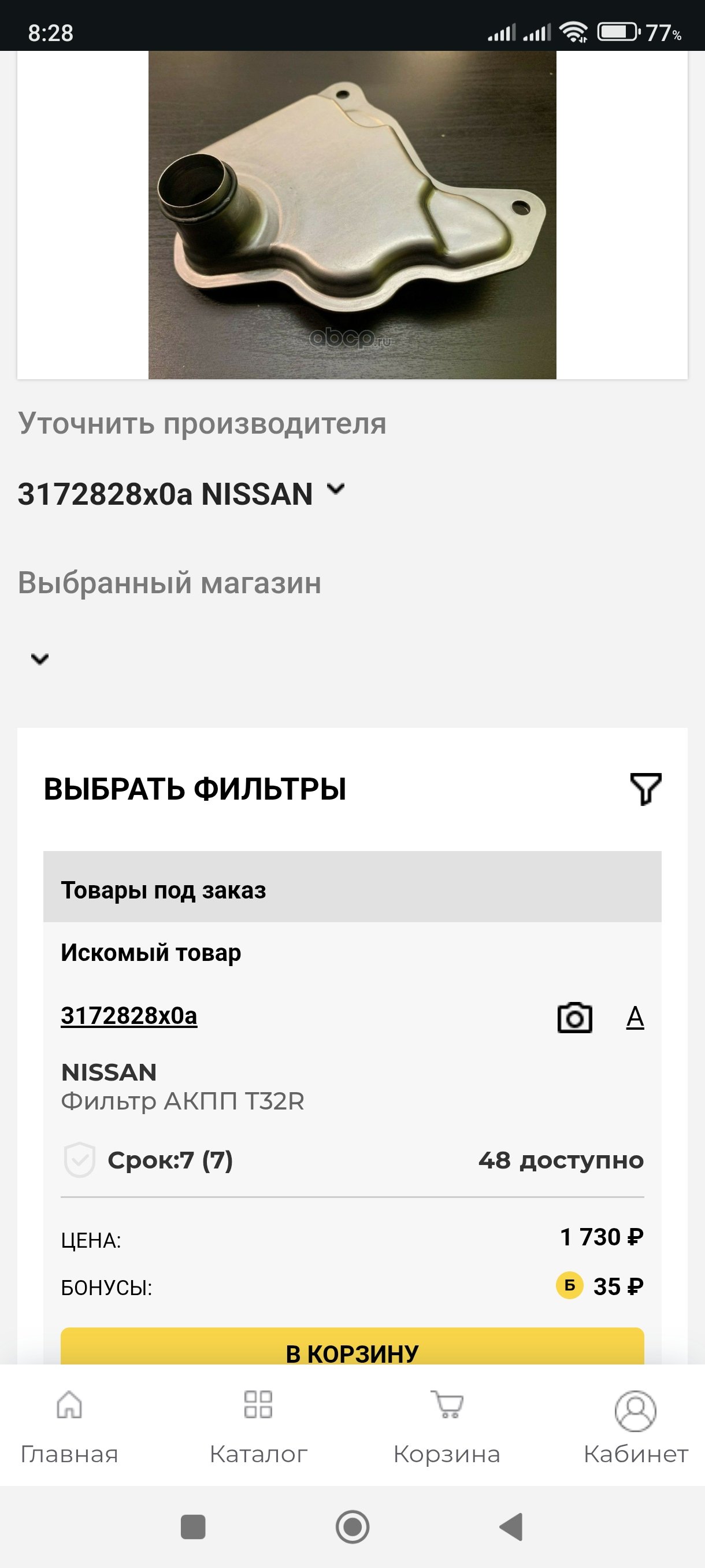Open the Каталог tab
Screen dimensions: 705x1568
coord(258,1427)
